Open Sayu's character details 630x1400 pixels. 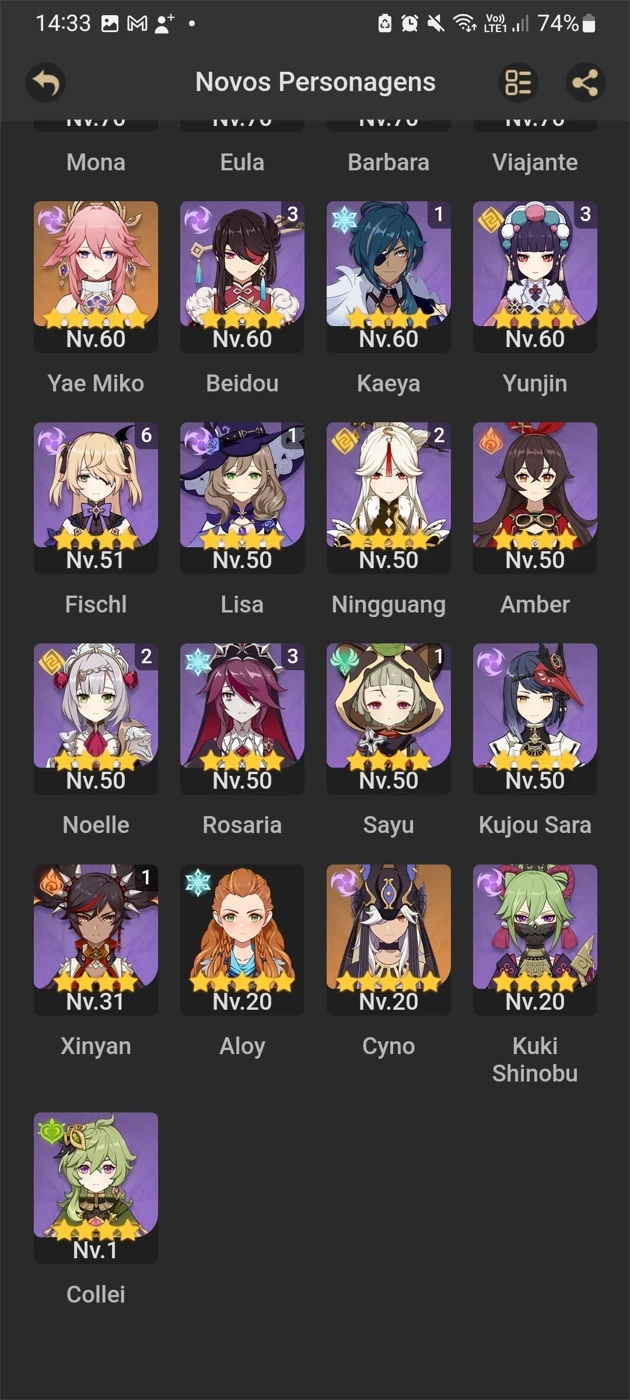coord(389,719)
